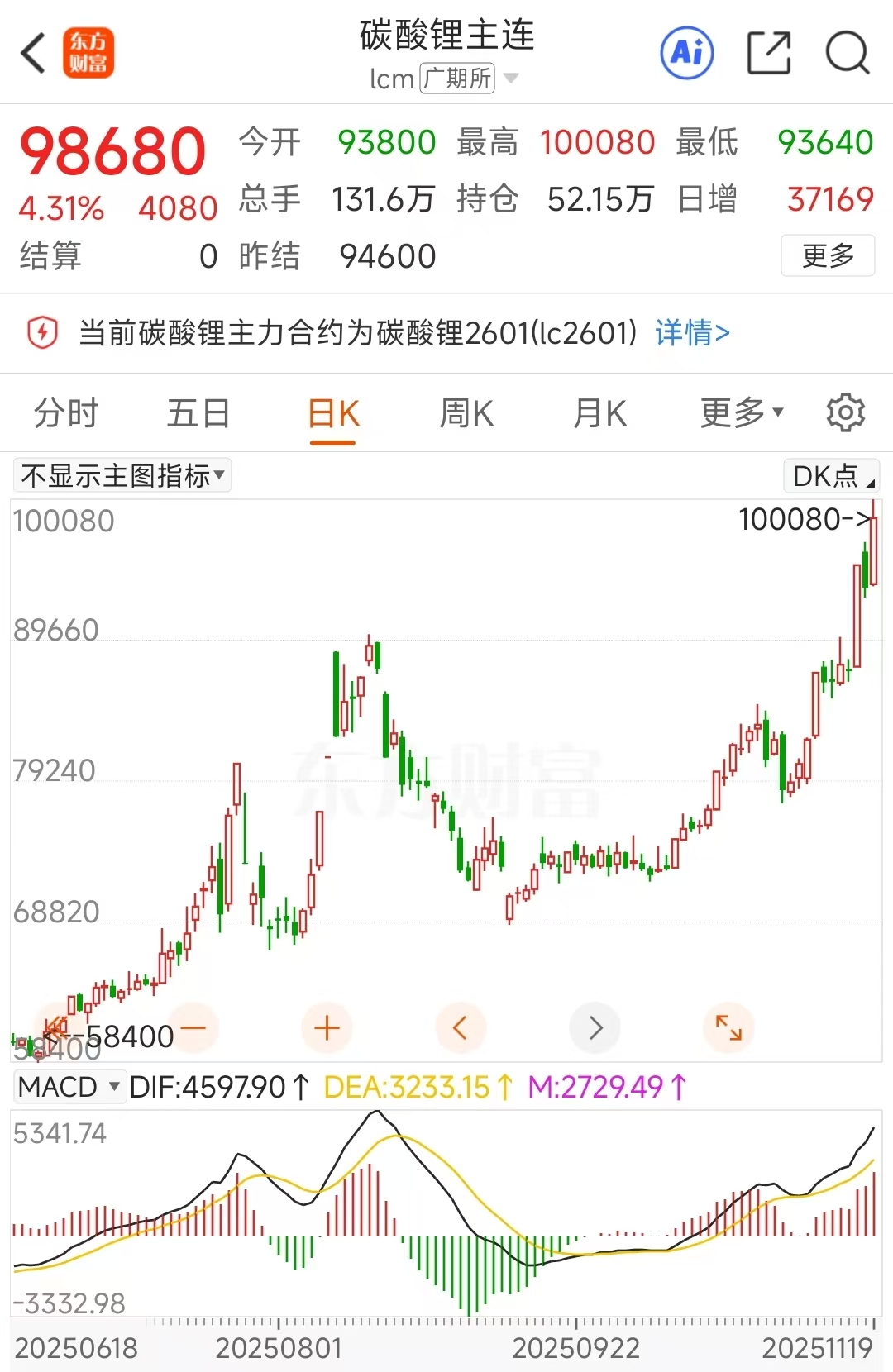Image resolution: width=893 pixels, height=1372 pixels.
Task: Open the search magnifier icon
Action: point(848,54)
